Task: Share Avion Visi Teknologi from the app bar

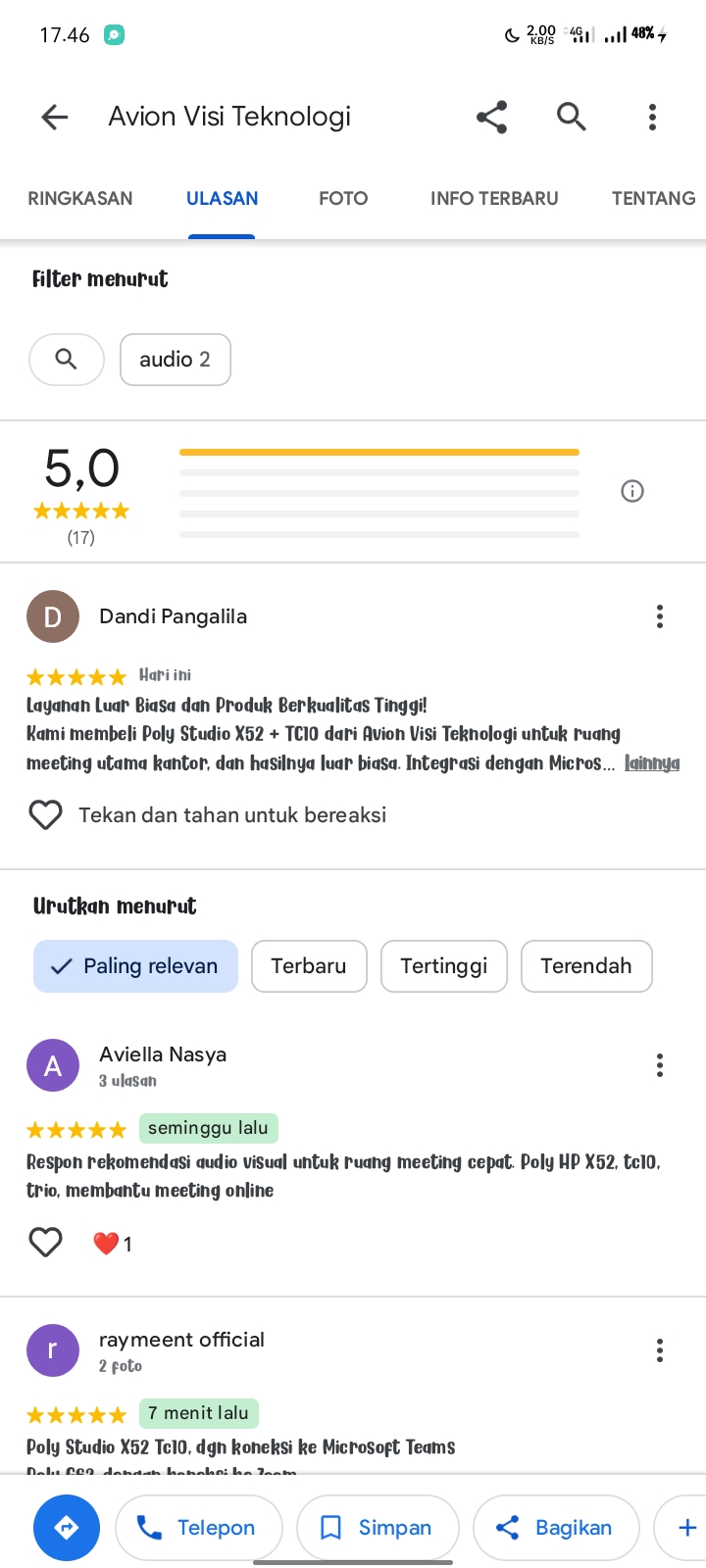Action: (x=491, y=118)
